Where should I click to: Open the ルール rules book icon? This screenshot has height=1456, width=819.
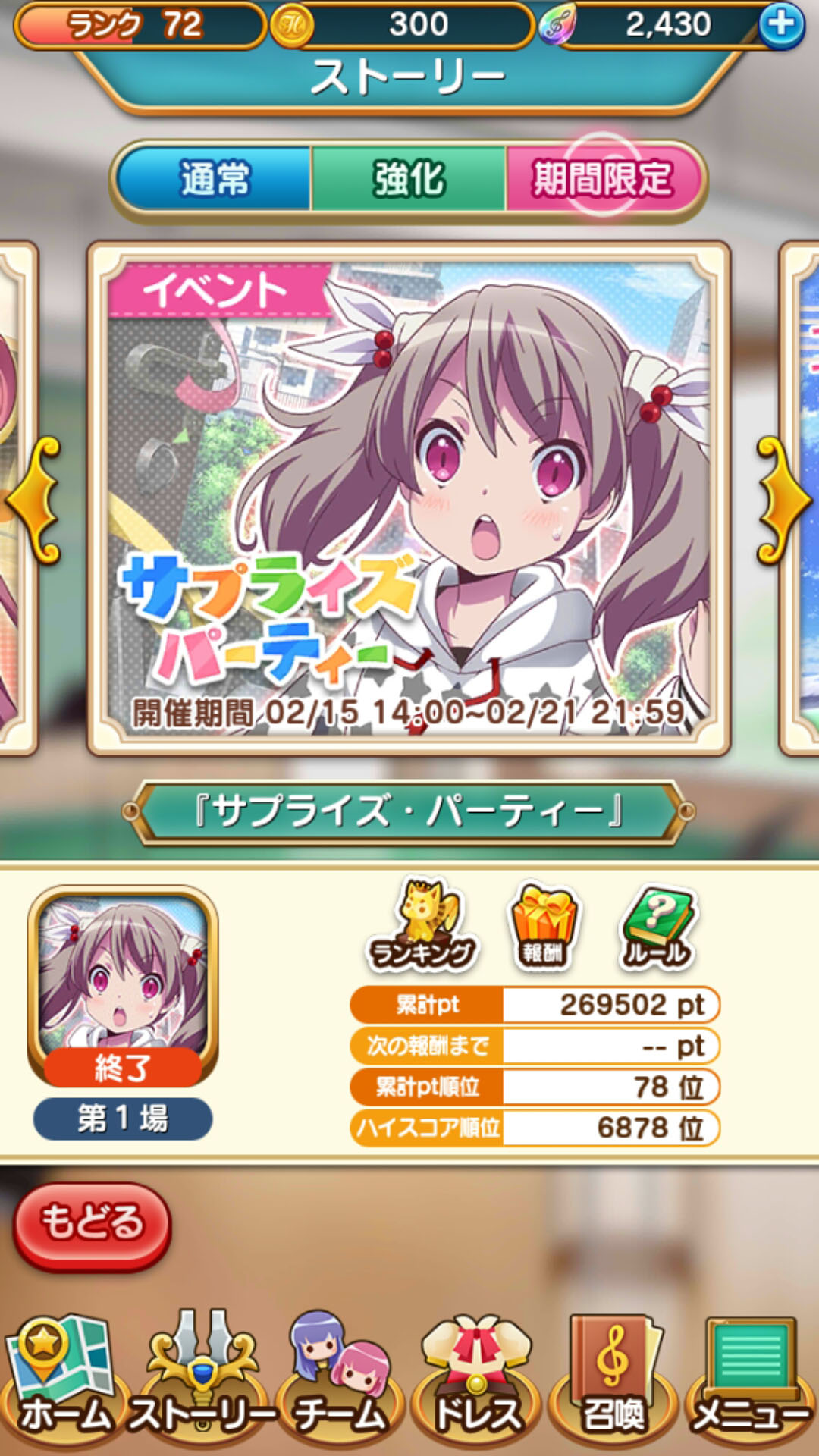tap(657, 927)
